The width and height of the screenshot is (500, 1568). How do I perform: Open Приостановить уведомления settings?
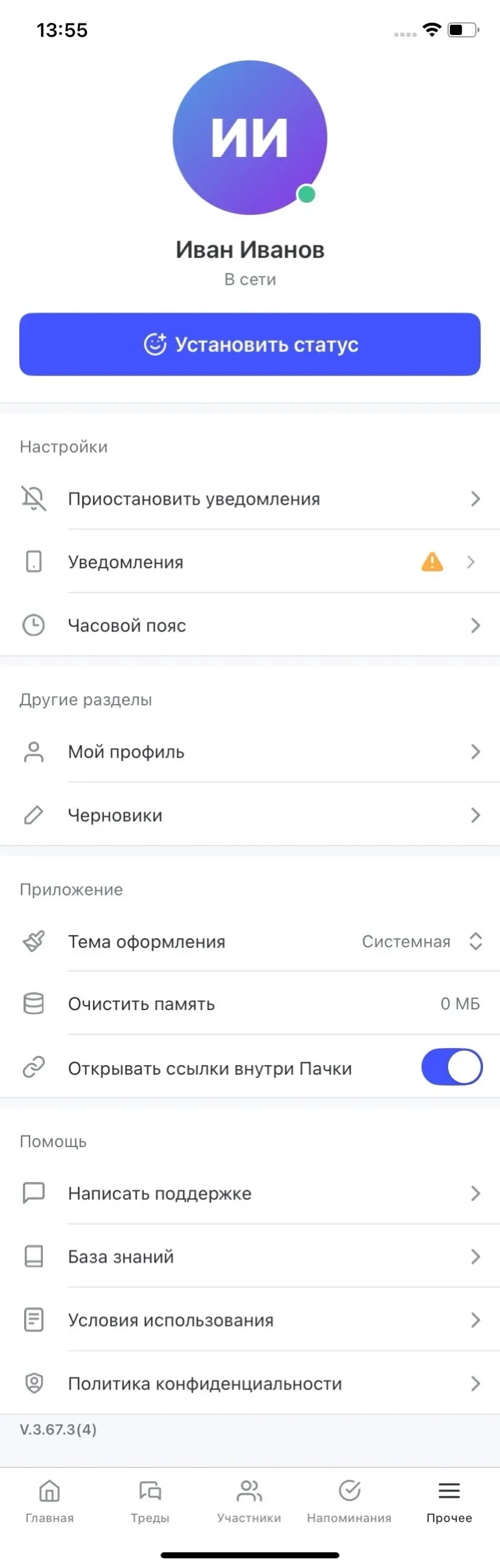pyautogui.click(x=249, y=499)
